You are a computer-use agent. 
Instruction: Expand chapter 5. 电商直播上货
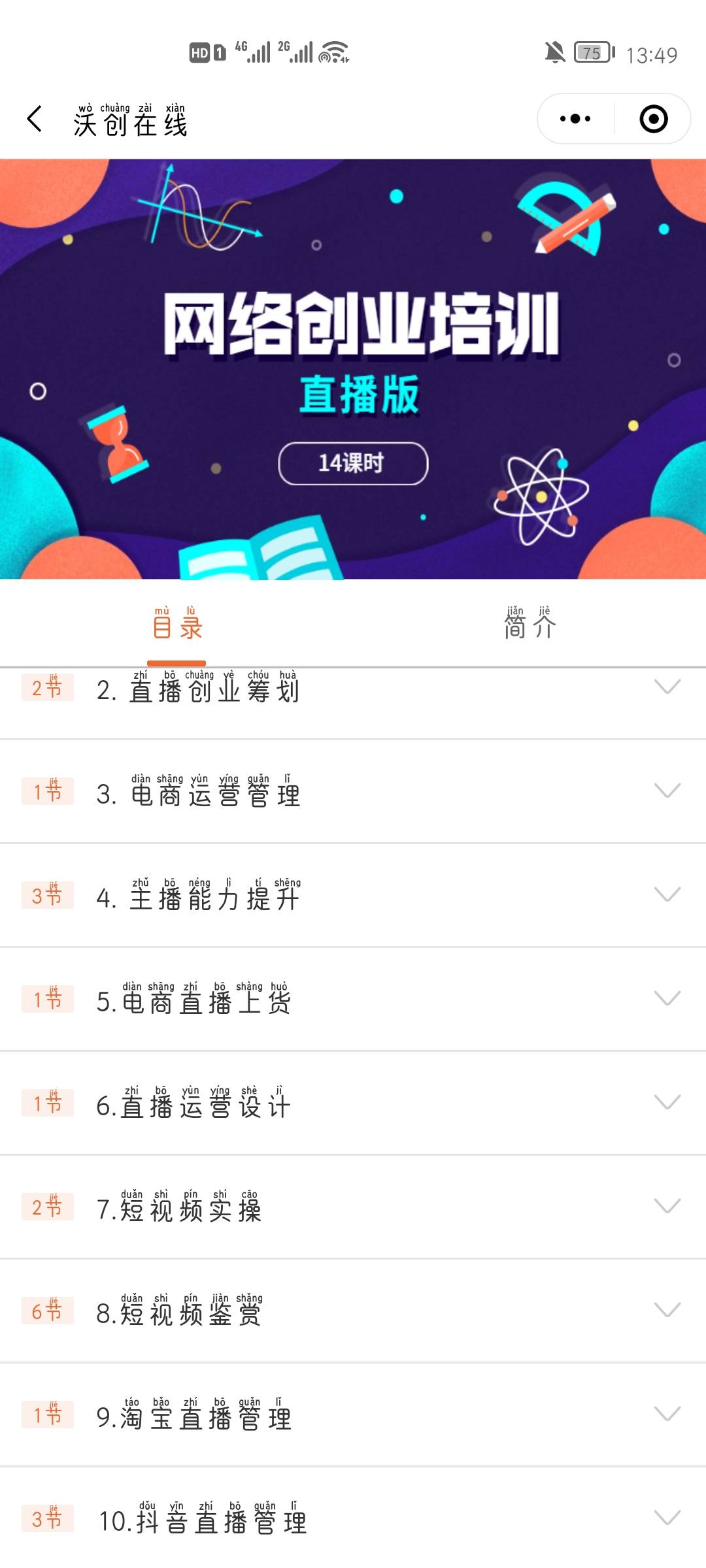pyautogui.click(x=667, y=999)
